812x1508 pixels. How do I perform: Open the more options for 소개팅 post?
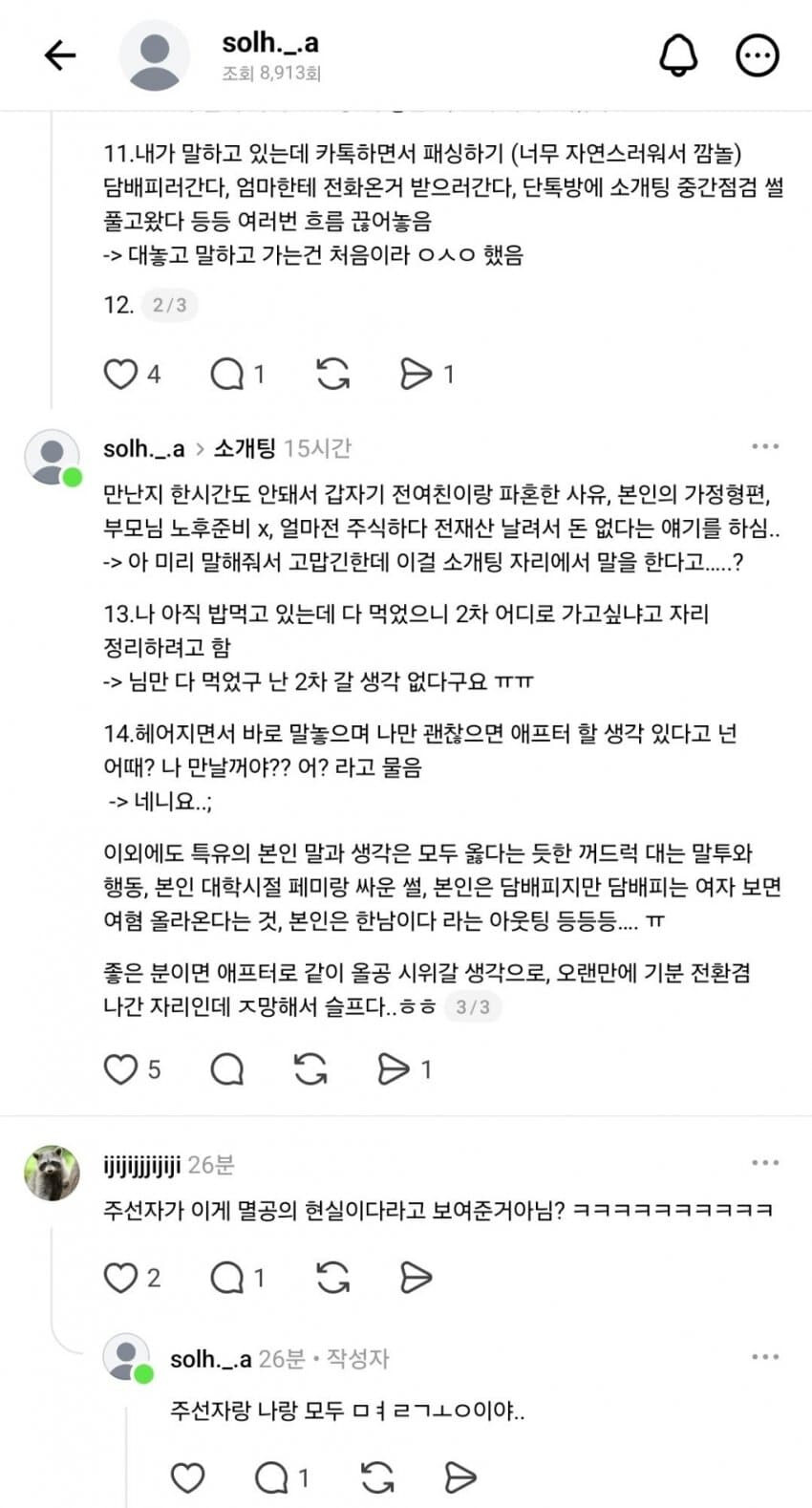(x=765, y=446)
